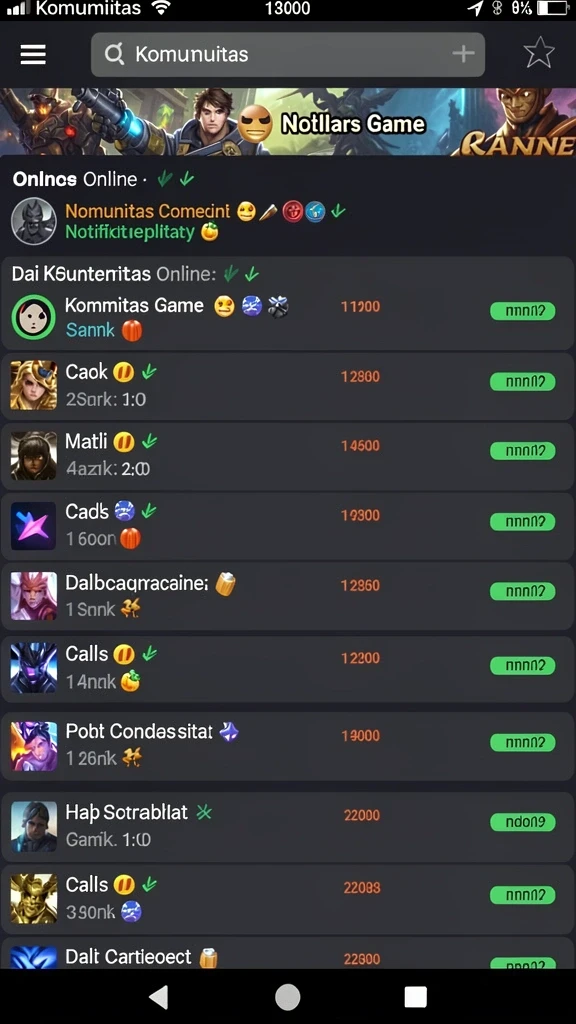The height and width of the screenshot is (1024, 576).
Task: Tap the green button on Matli row
Action: tap(522, 451)
